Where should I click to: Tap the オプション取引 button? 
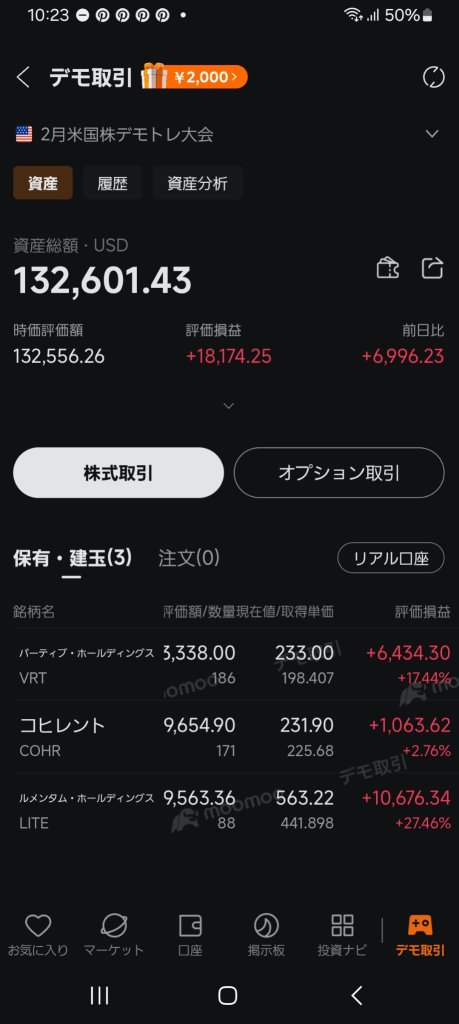pos(339,473)
